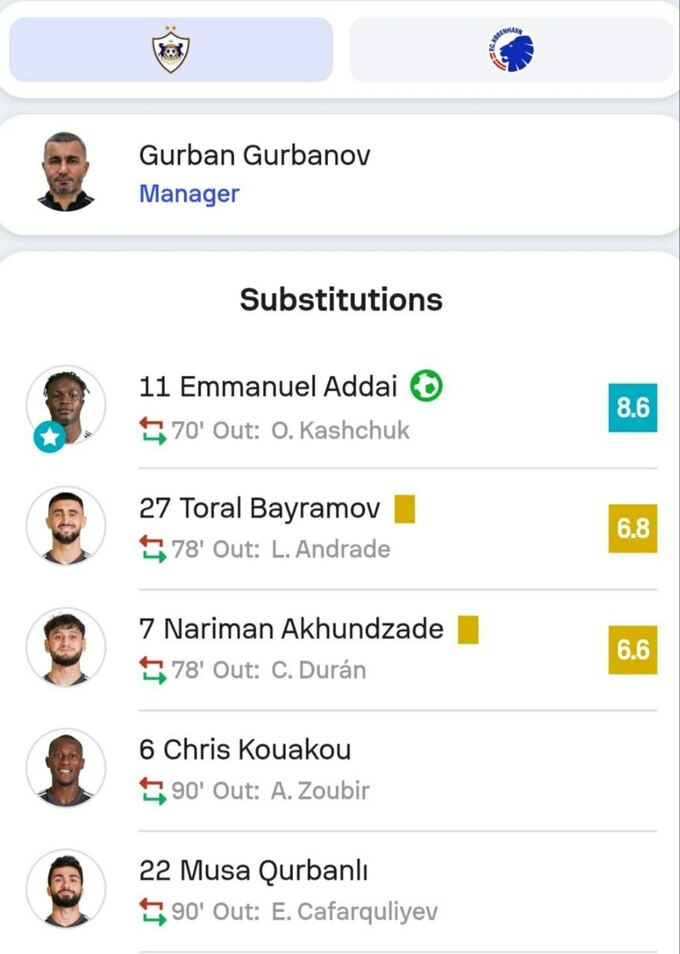Switch to the FC Copenhagen team tab
680x954 pixels.
[x=511, y=49]
